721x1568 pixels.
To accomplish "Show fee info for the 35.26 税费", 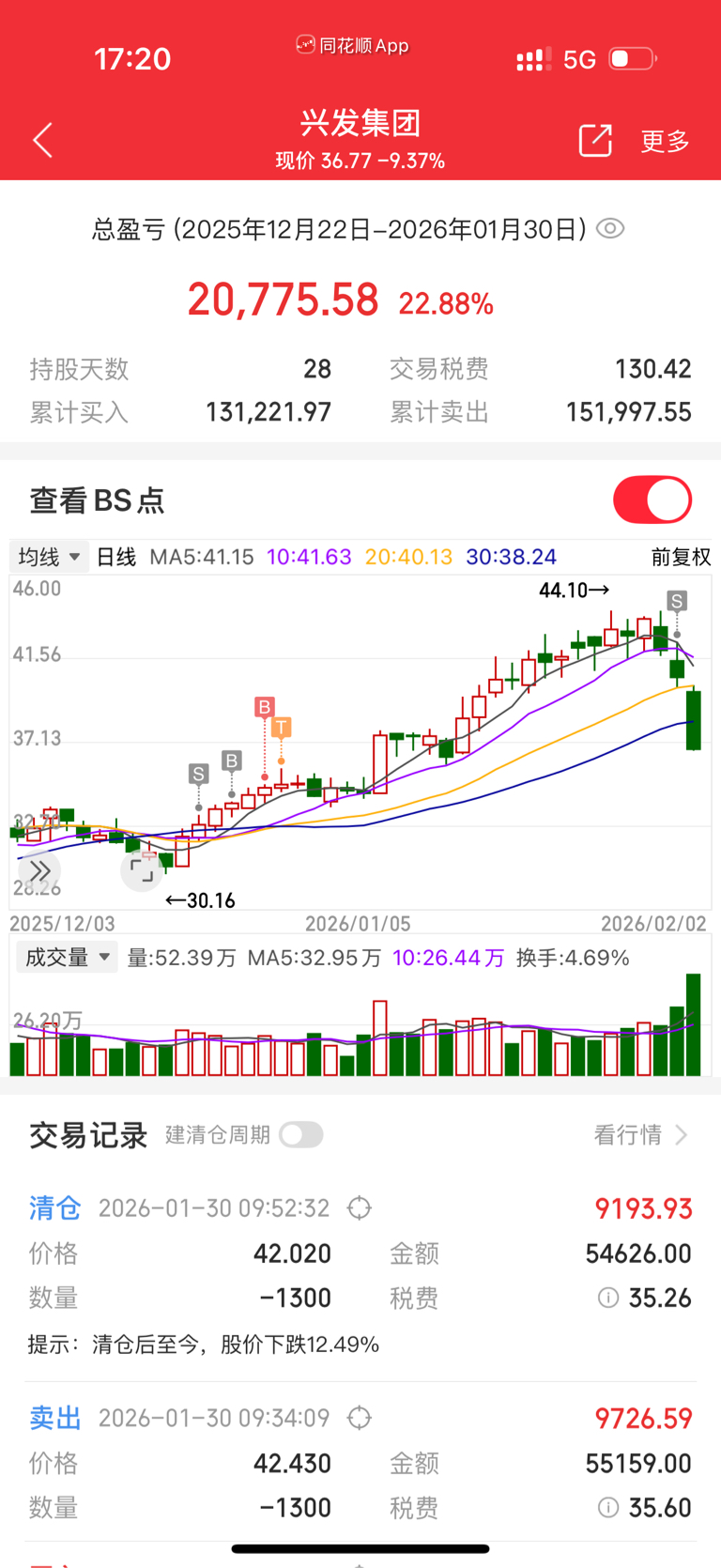I will tap(608, 1298).
